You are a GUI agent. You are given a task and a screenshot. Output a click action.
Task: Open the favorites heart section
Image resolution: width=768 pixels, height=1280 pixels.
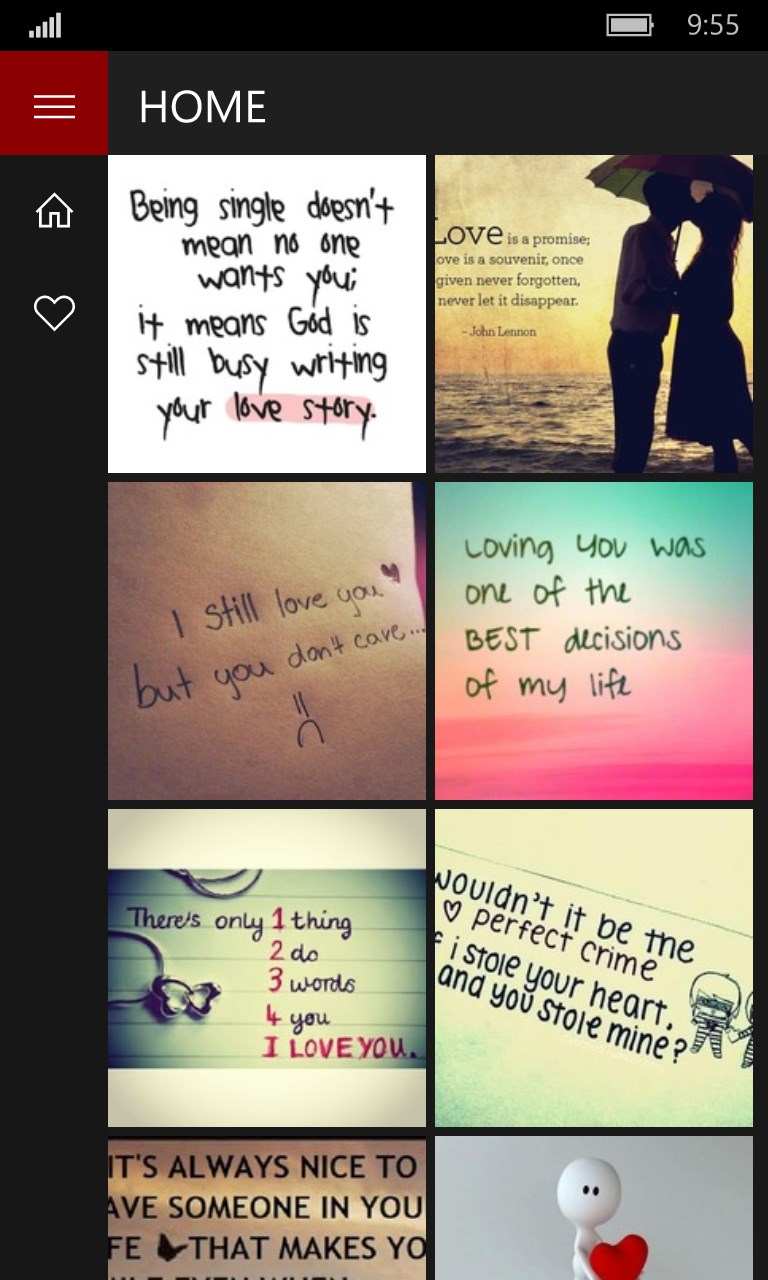[x=54, y=313]
